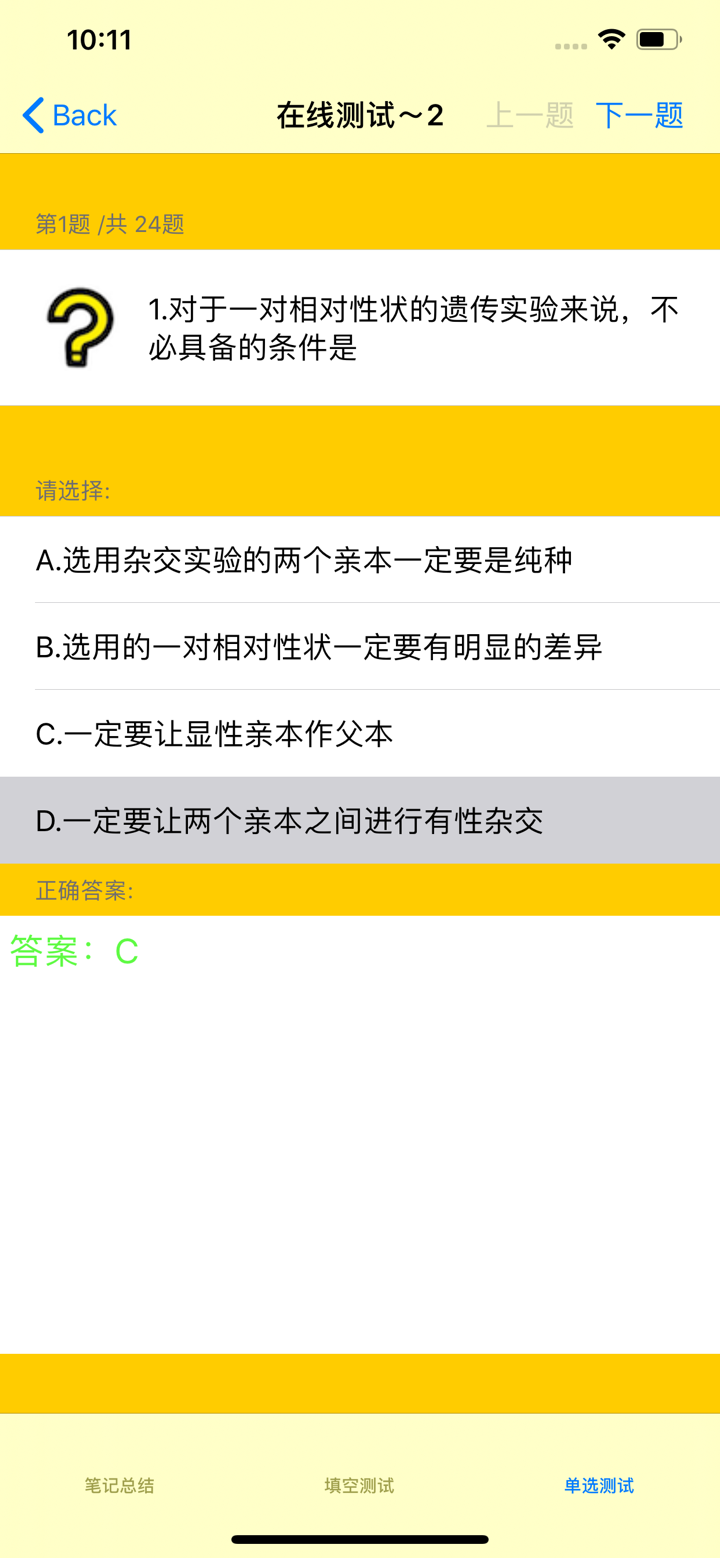Image resolution: width=720 pixels, height=1558 pixels.
Task: Switch to the 笔记总结 tab
Action: [x=118, y=1486]
